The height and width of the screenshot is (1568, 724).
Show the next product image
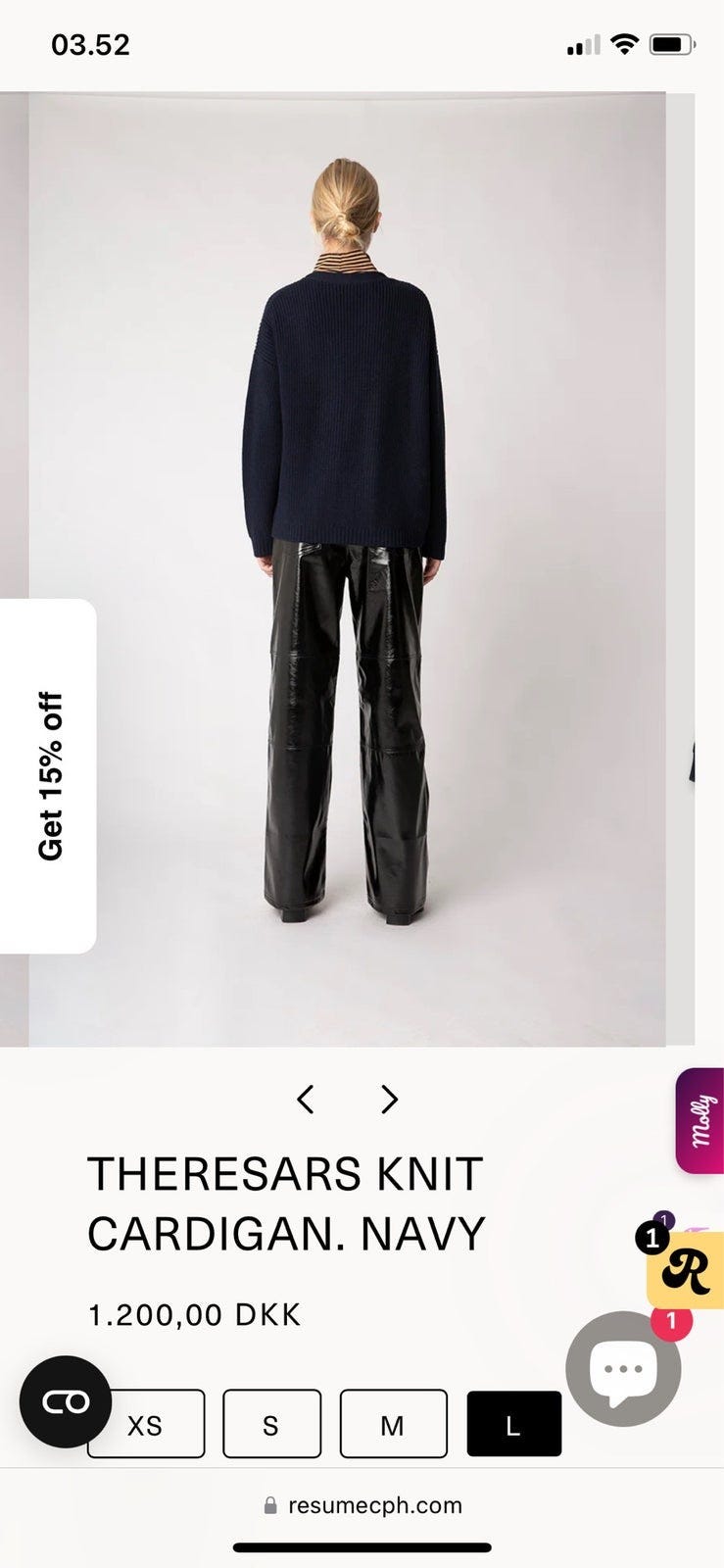(x=389, y=1100)
